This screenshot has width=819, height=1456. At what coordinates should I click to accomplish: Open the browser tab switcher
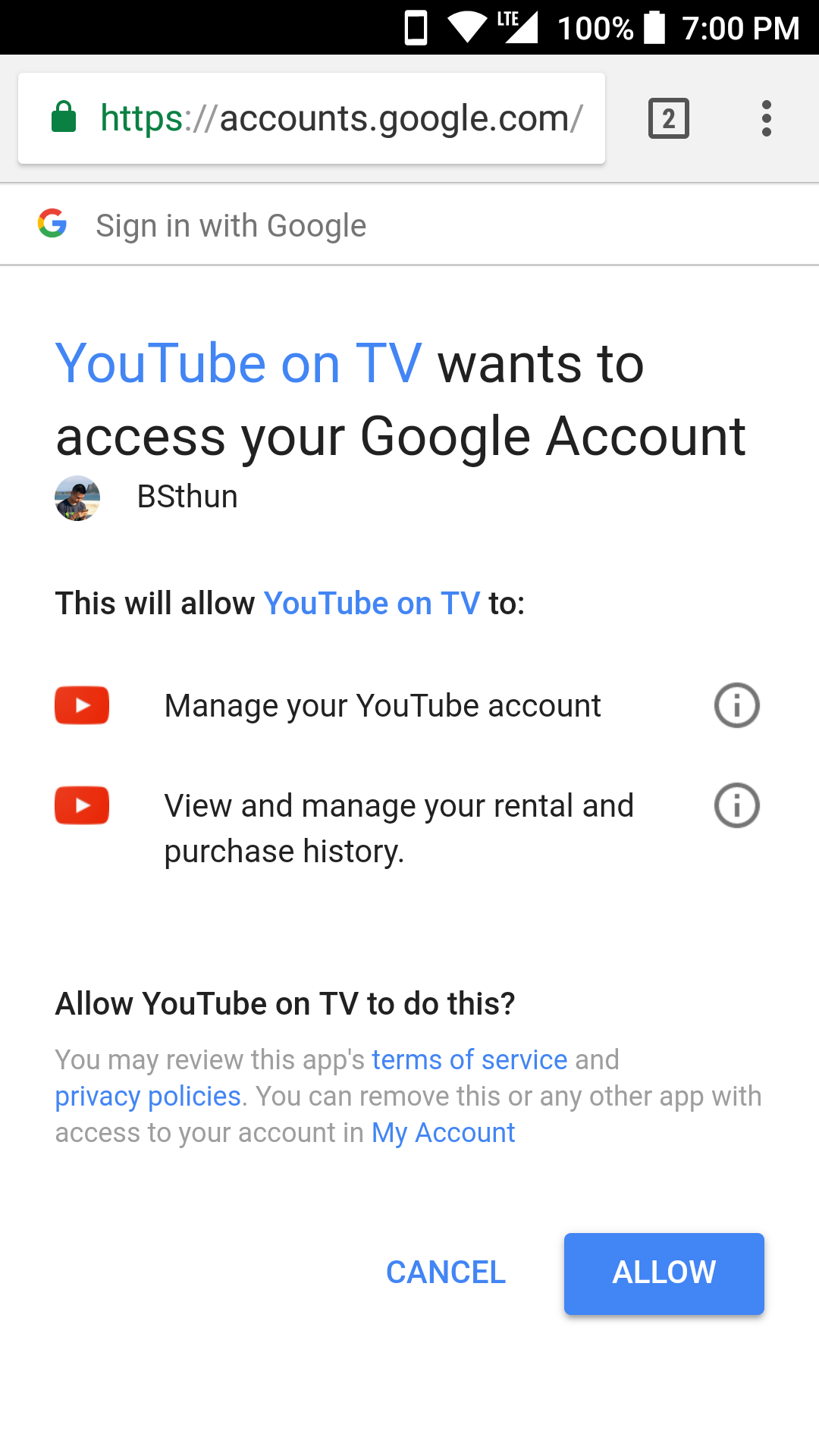pyautogui.click(x=668, y=119)
